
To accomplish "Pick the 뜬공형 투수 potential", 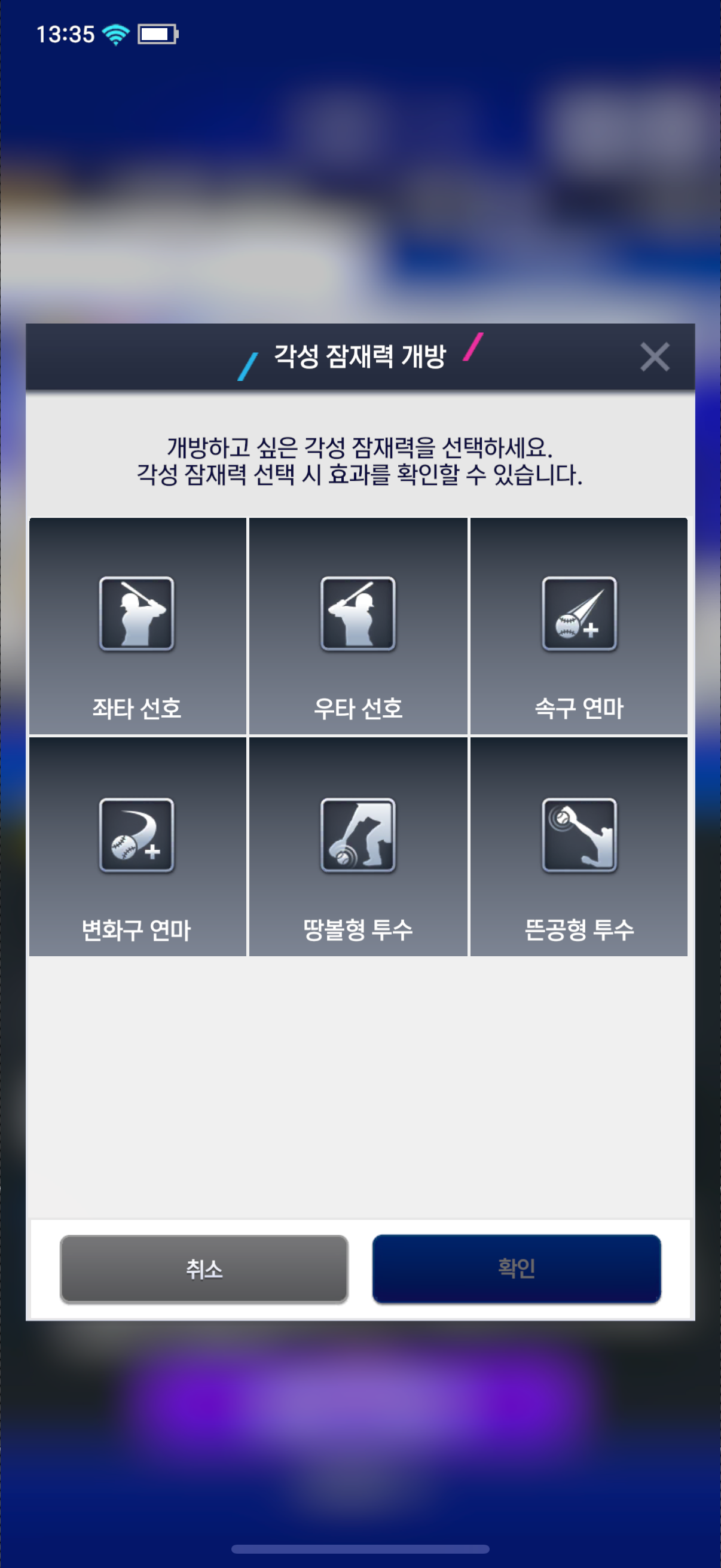I will coord(579,847).
